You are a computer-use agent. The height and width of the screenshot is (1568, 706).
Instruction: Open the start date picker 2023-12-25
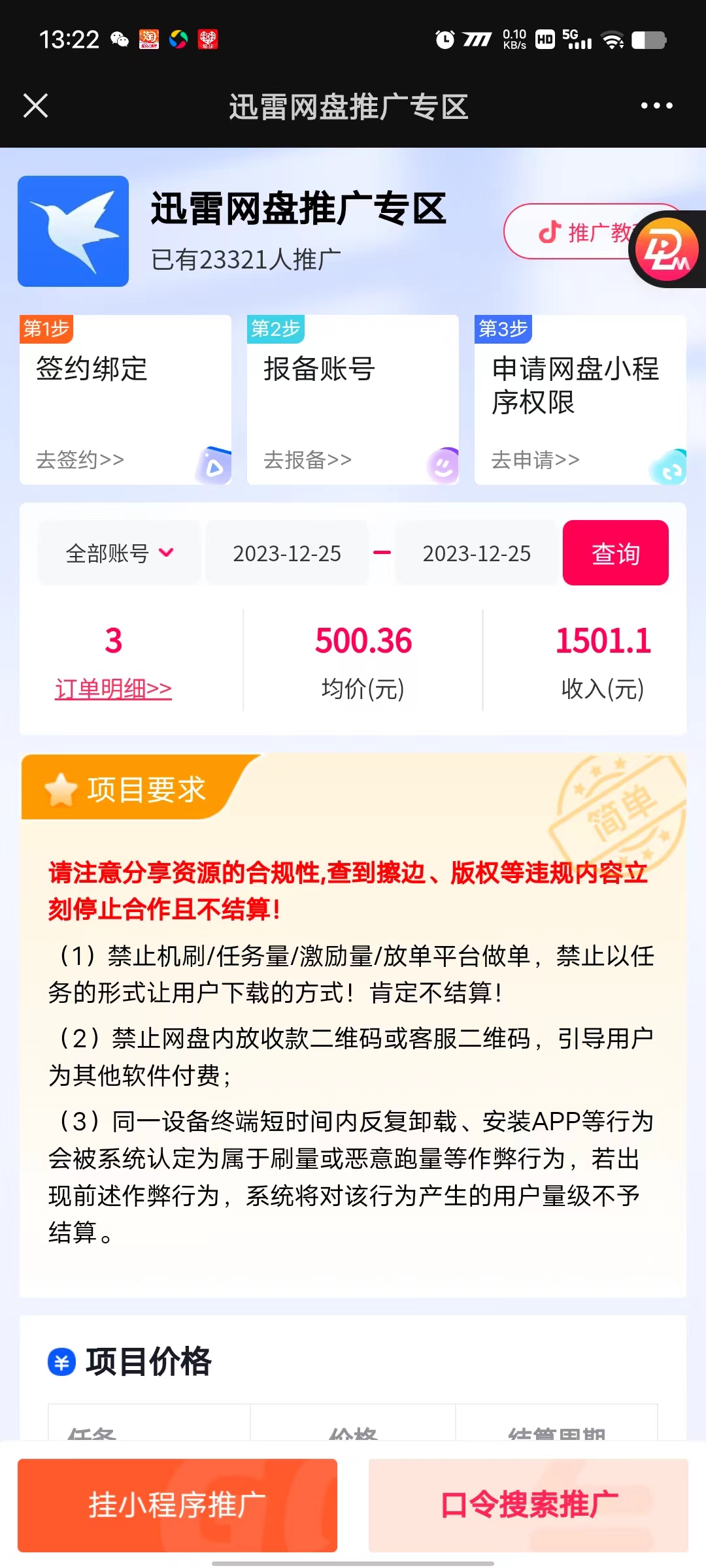287,553
